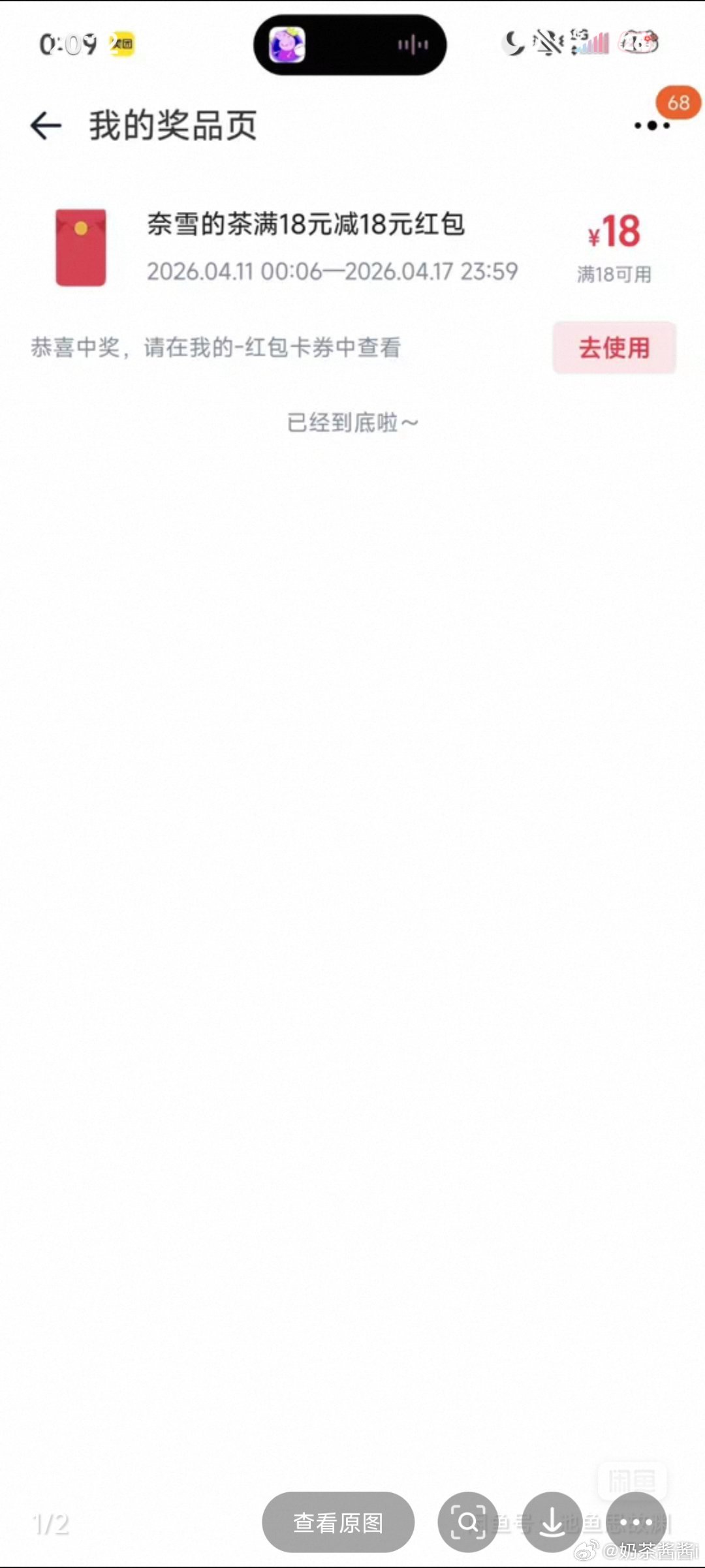Image resolution: width=705 pixels, height=1568 pixels.
Task: Open the 奈雪的茶 18元 red packet
Action: 305,247
